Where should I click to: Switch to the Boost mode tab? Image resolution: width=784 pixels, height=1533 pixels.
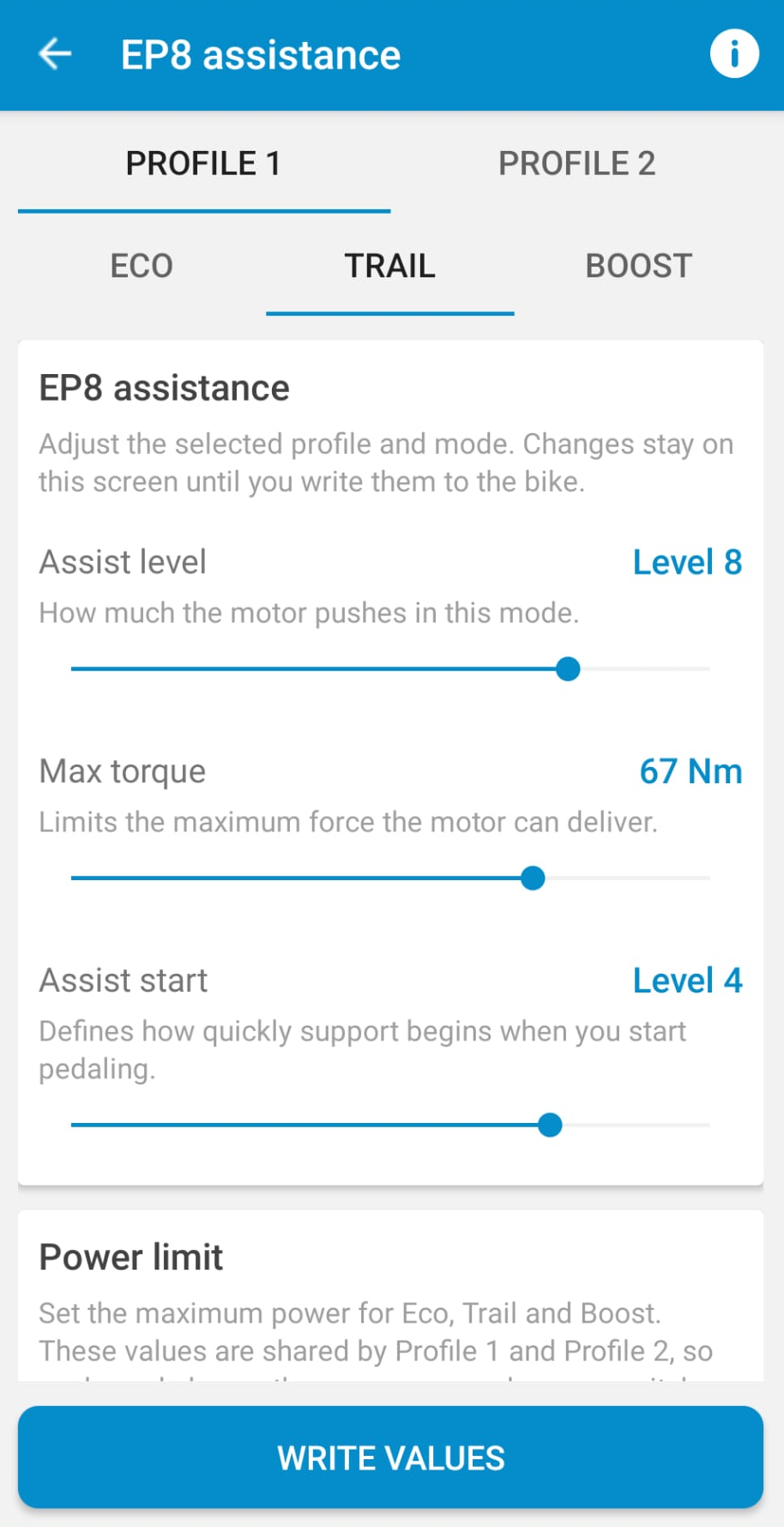[639, 266]
